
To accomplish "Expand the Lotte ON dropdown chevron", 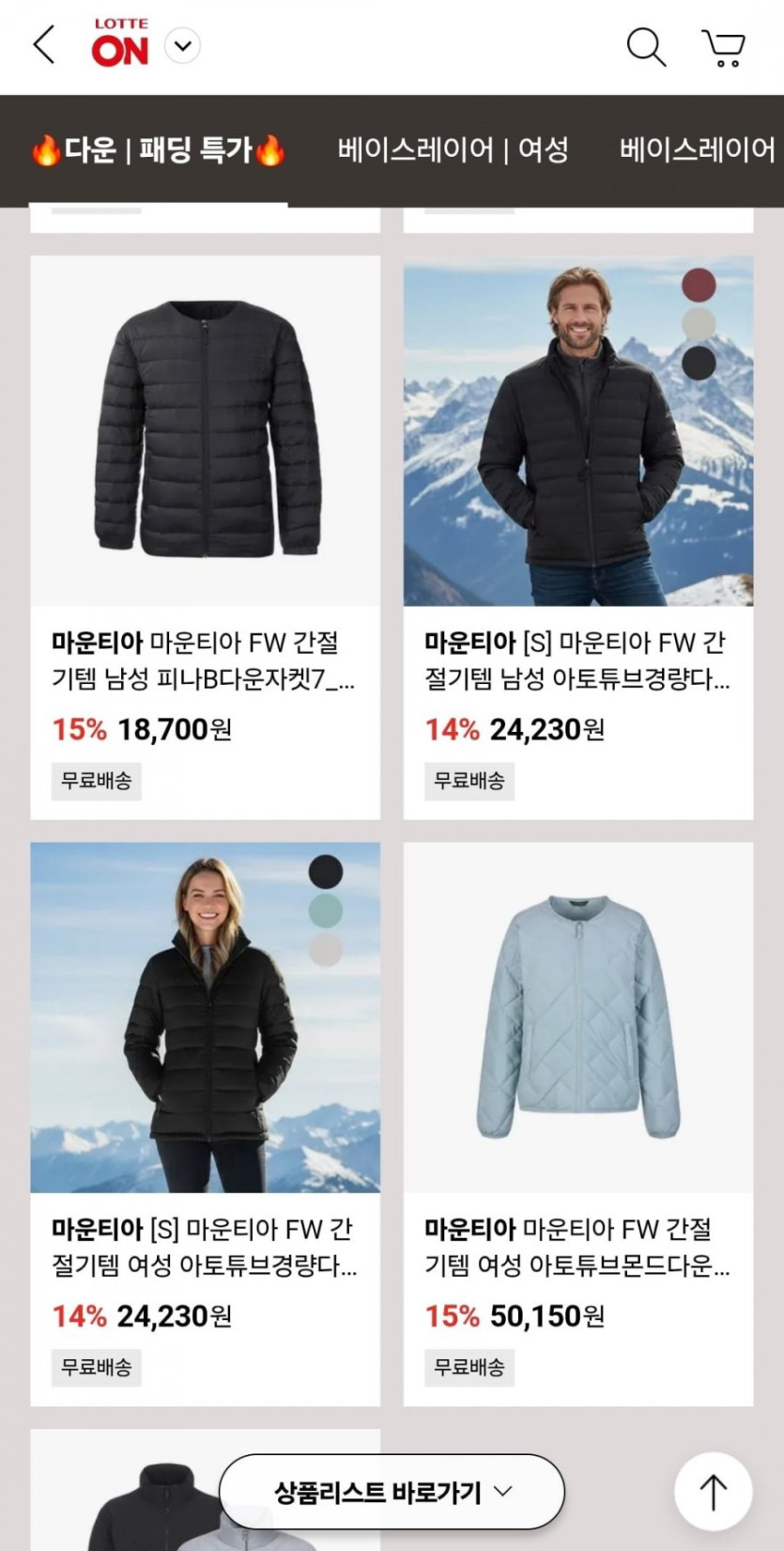I will (x=182, y=45).
